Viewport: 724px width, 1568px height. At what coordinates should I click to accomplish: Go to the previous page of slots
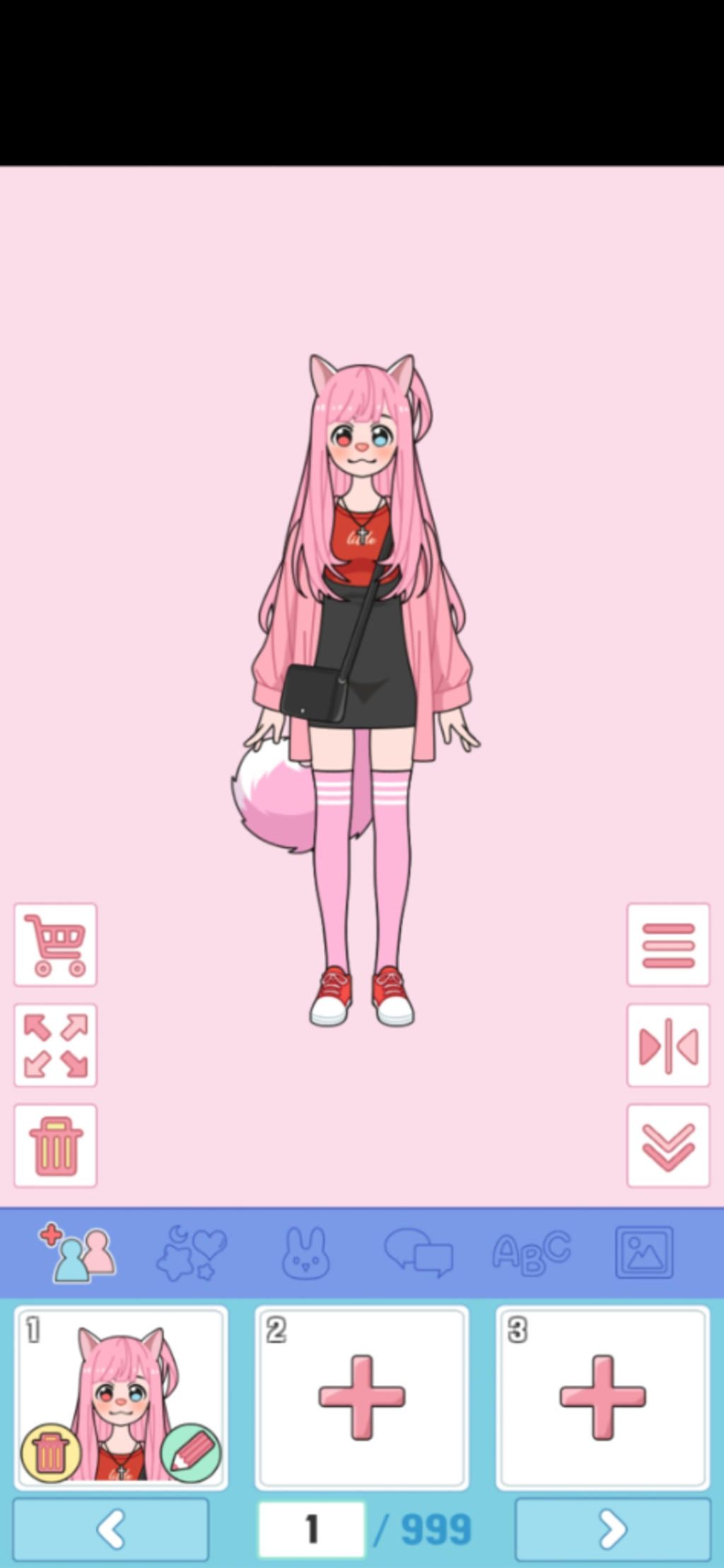pyautogui.click(x=111, y=1529)
